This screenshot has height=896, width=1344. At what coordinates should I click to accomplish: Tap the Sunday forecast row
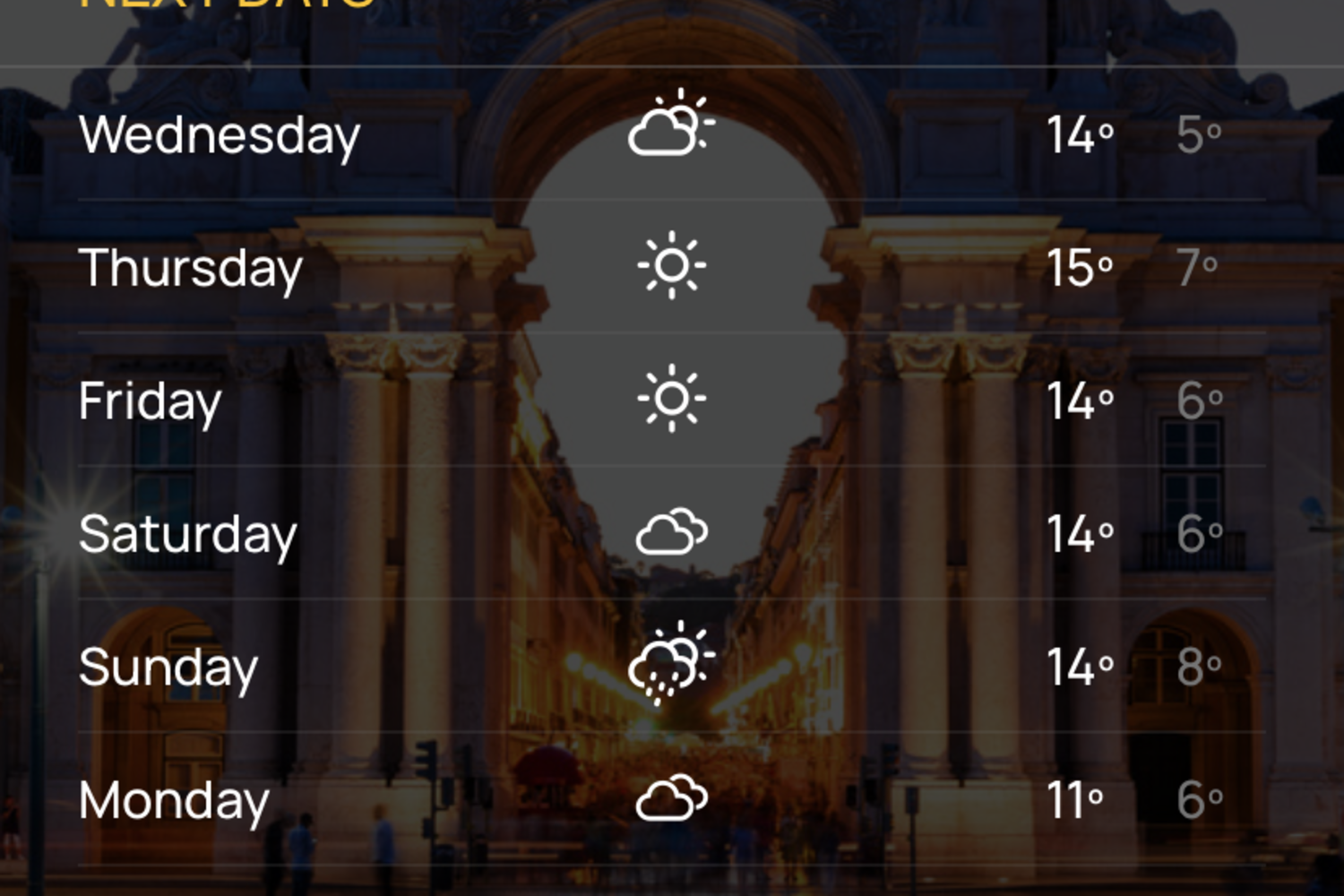pos(168,668)
